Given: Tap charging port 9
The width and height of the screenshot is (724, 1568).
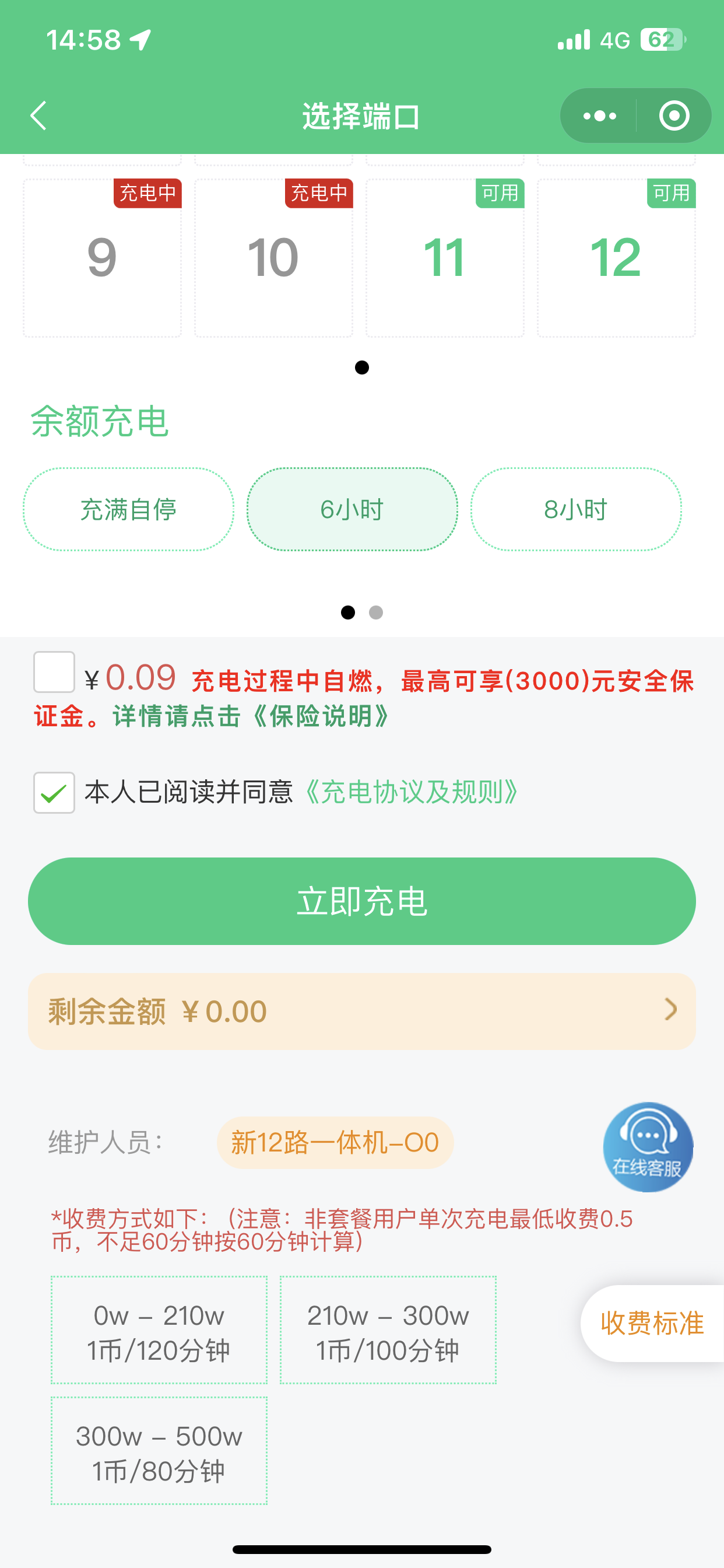Looking at the screenshot, I should [102, 258].
